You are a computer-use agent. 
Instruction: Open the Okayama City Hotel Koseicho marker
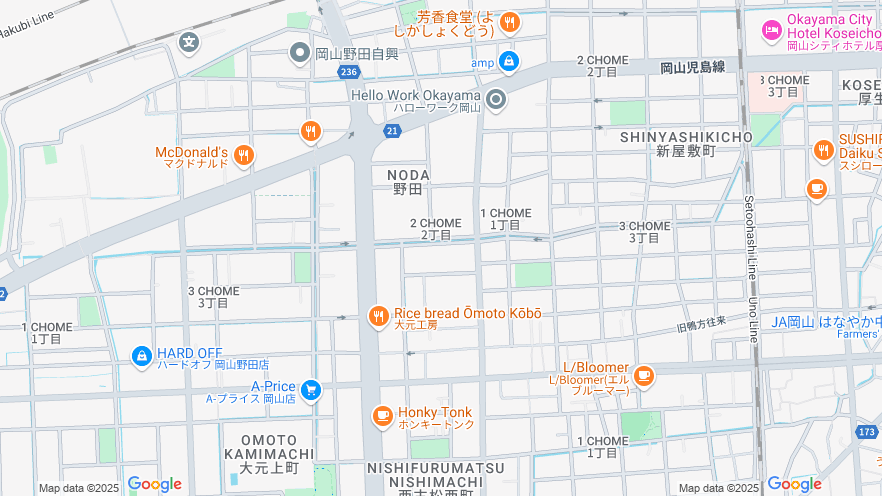pos(771,31)
